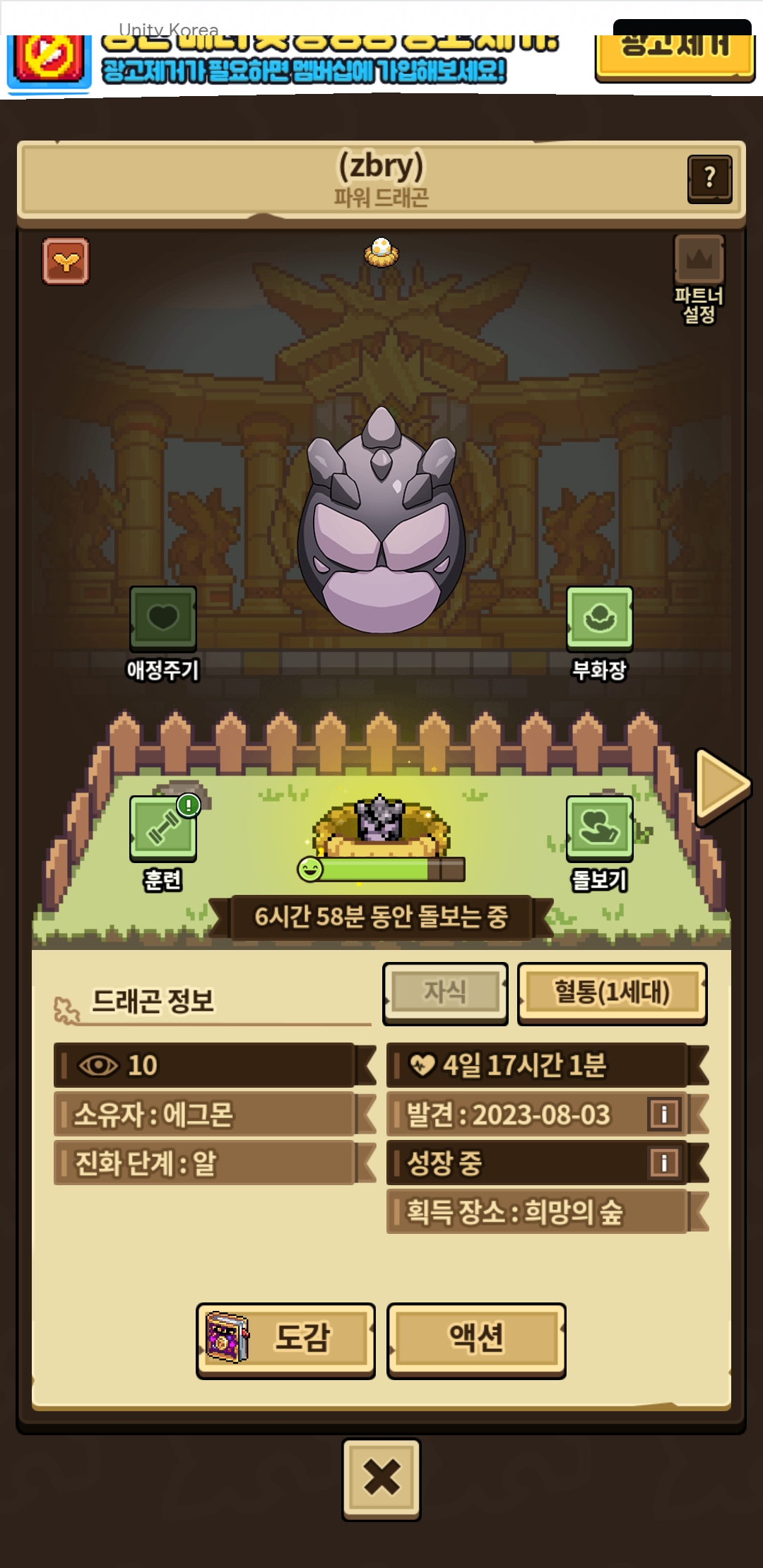Open 혈통(1세대) lineage tab
Viewport: 763px width, 1568px height.
coord(612,992)
